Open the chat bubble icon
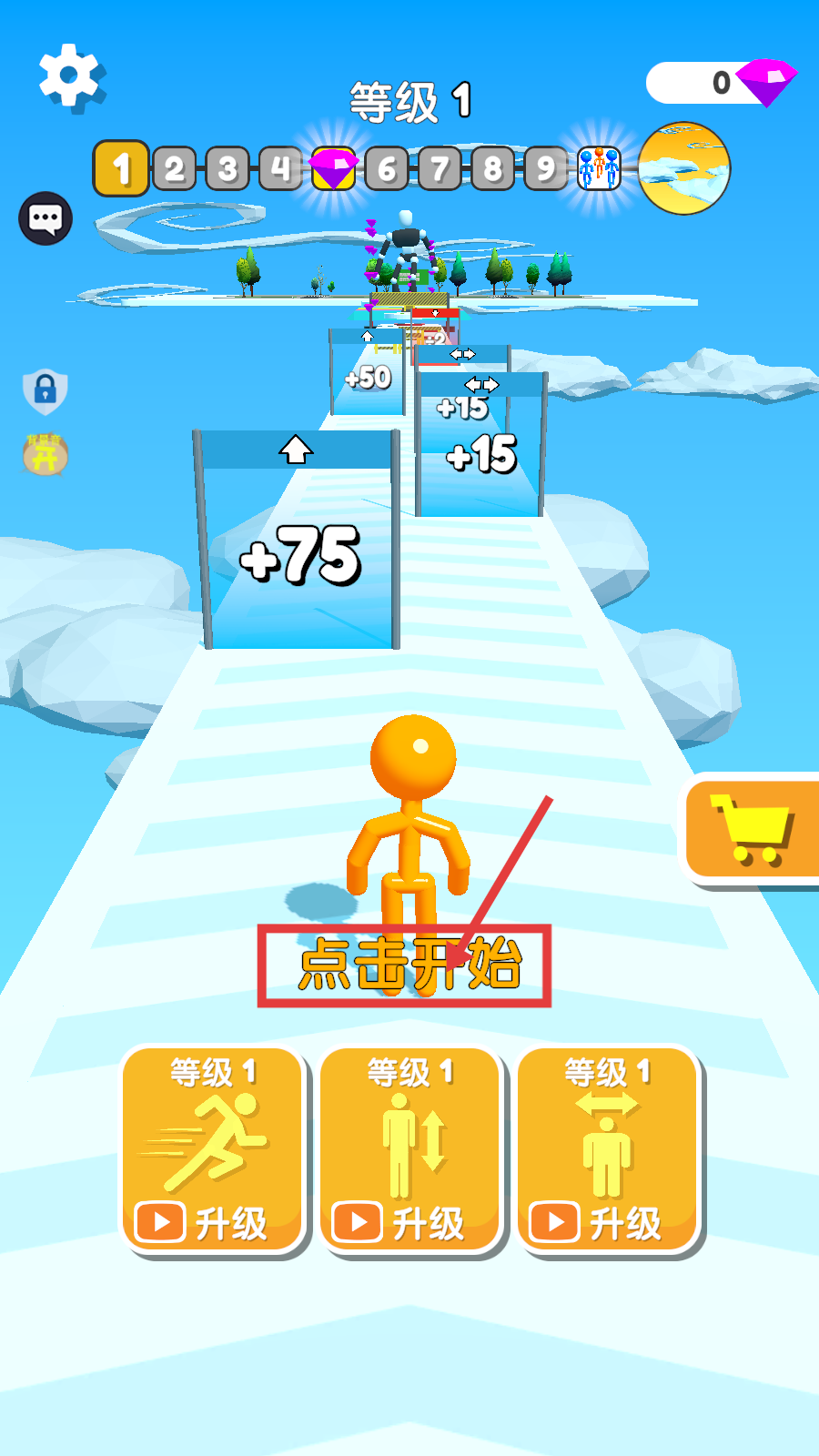This screenshot has height=1456, width=819. pos(45,218)
